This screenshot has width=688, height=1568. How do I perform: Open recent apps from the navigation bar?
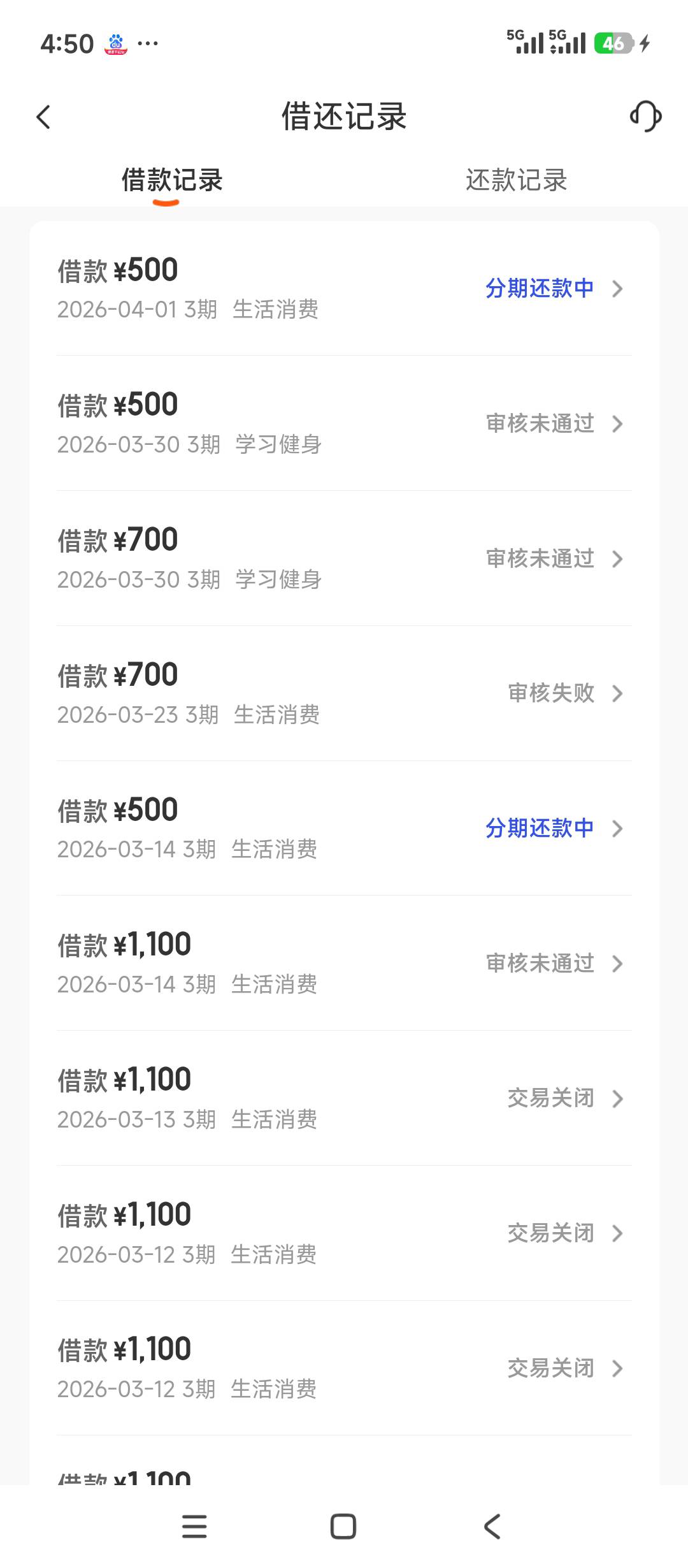click(x=194, y=1527)
